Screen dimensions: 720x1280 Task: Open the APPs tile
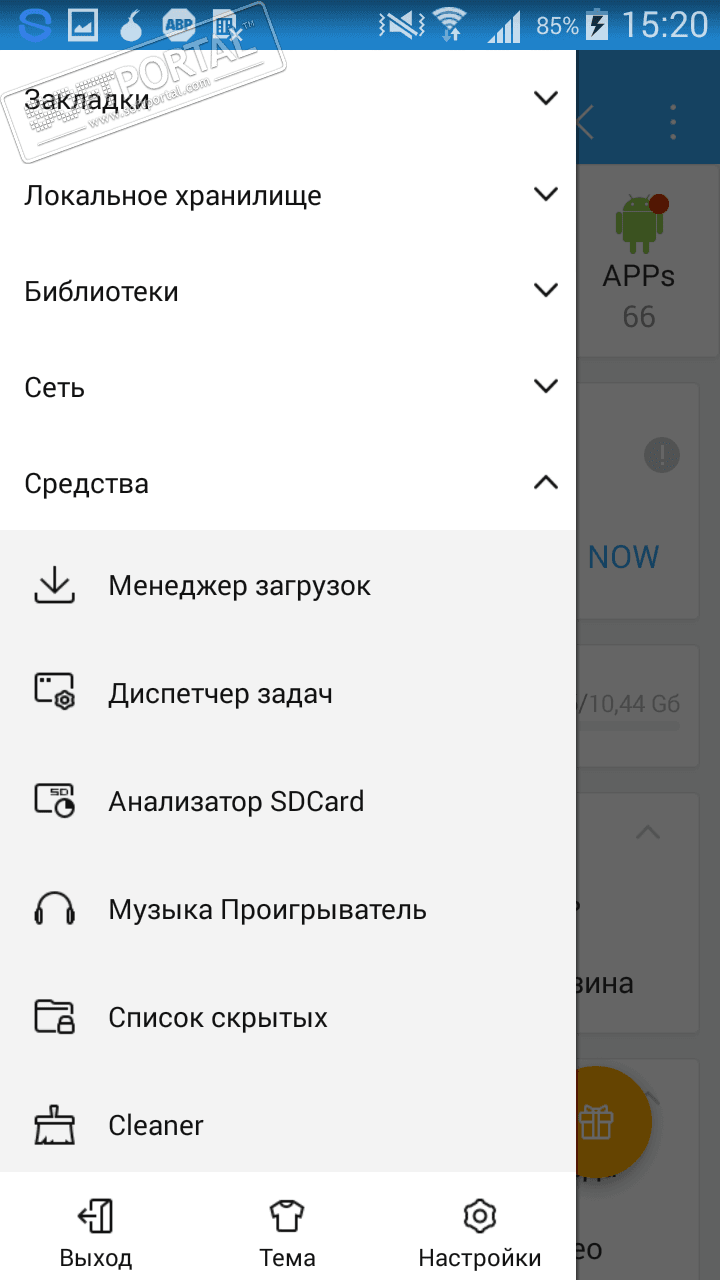click(640, 260)
